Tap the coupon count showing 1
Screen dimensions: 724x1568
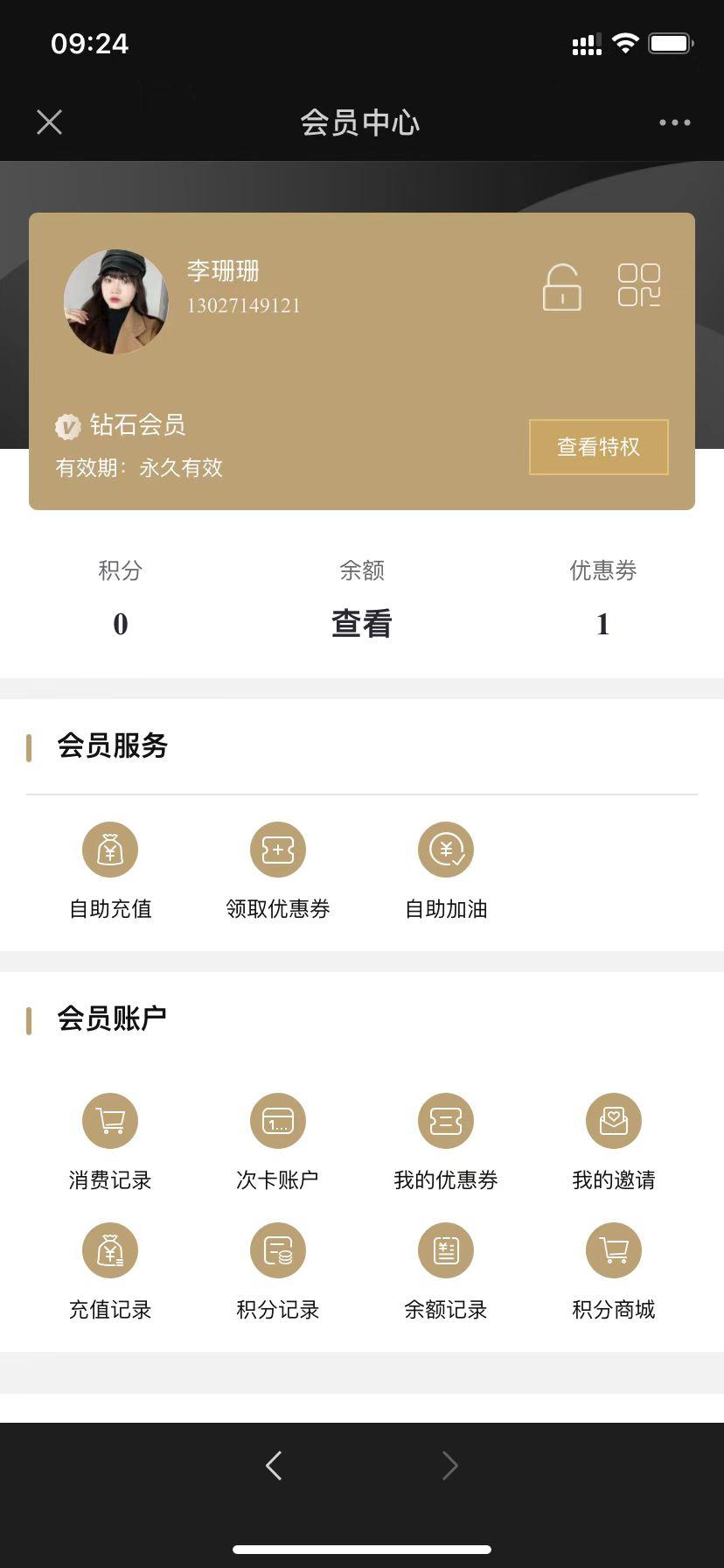pyautogui.click(x=602, y=623)
